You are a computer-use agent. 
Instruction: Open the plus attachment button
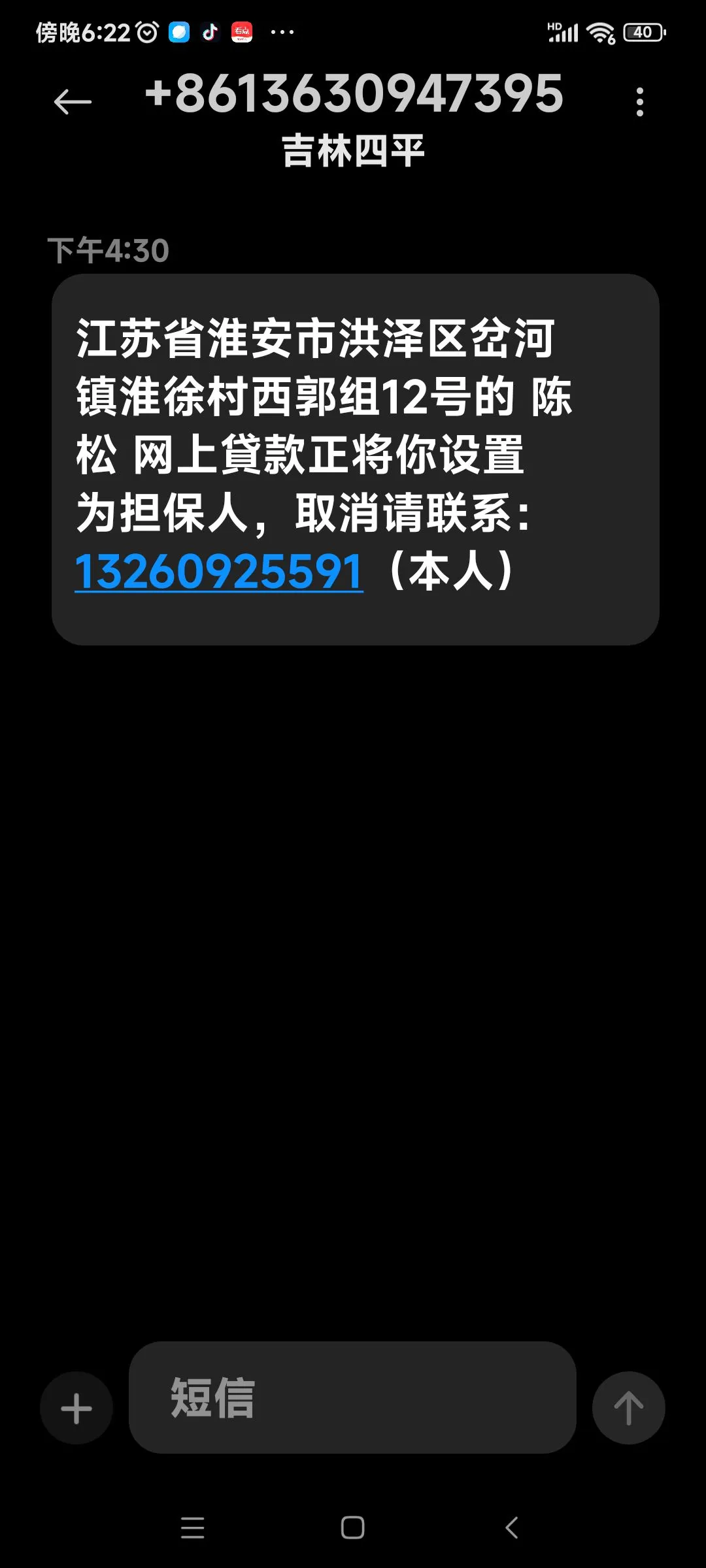[x=76, y=1407]
